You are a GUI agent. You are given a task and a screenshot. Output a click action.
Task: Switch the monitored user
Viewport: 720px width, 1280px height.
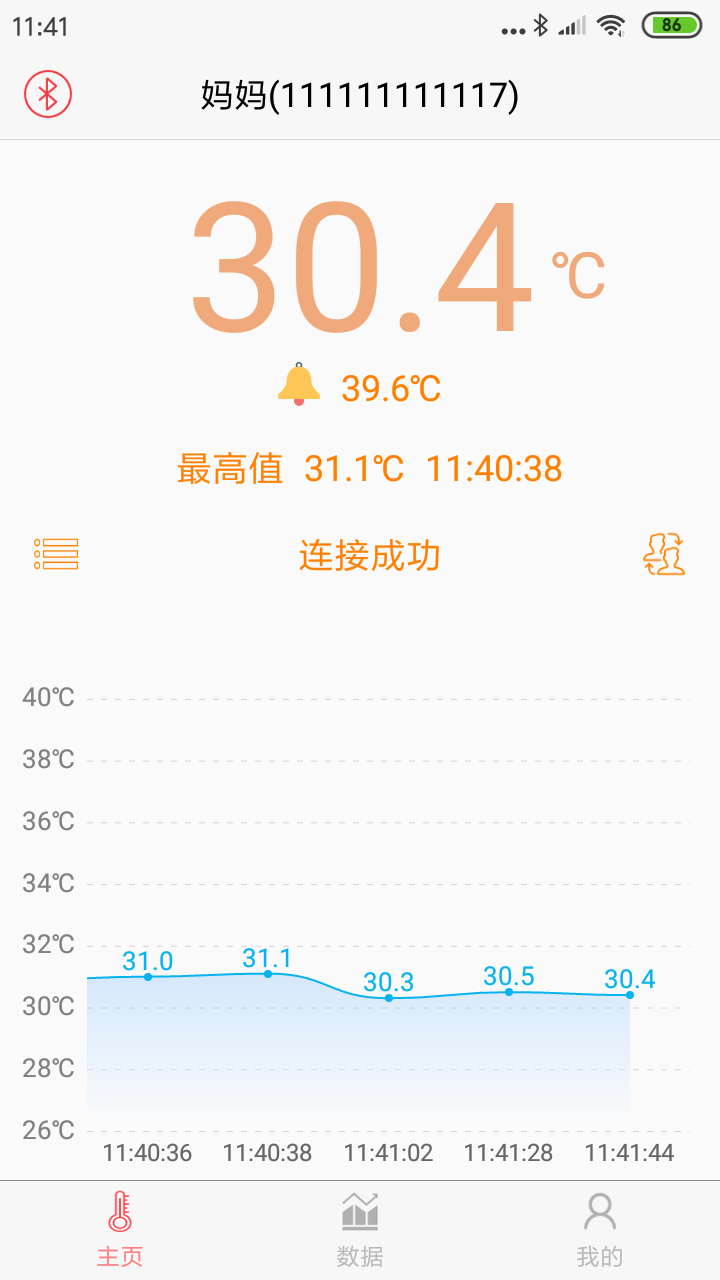click(x=664, y=554)
